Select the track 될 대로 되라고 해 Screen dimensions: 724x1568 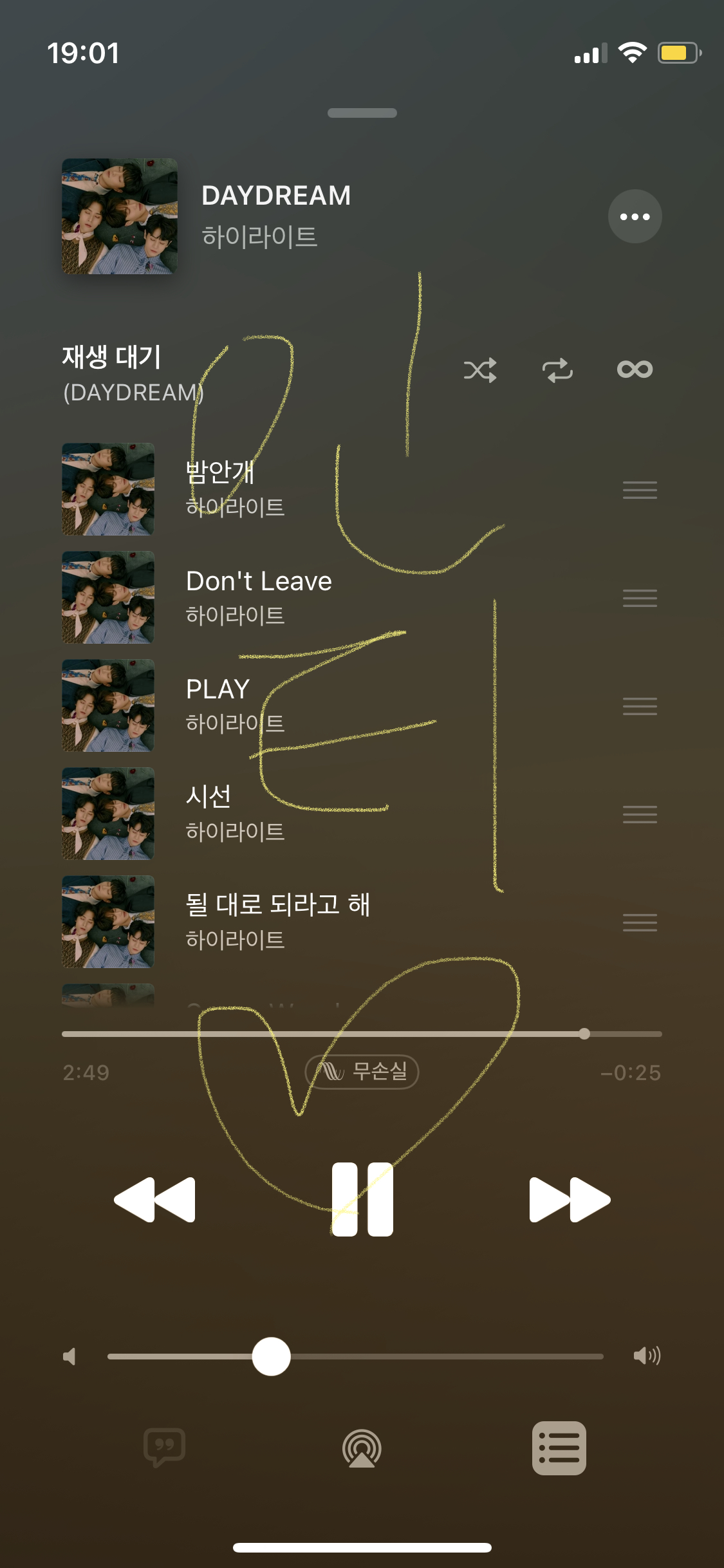[x=278, y=905]
